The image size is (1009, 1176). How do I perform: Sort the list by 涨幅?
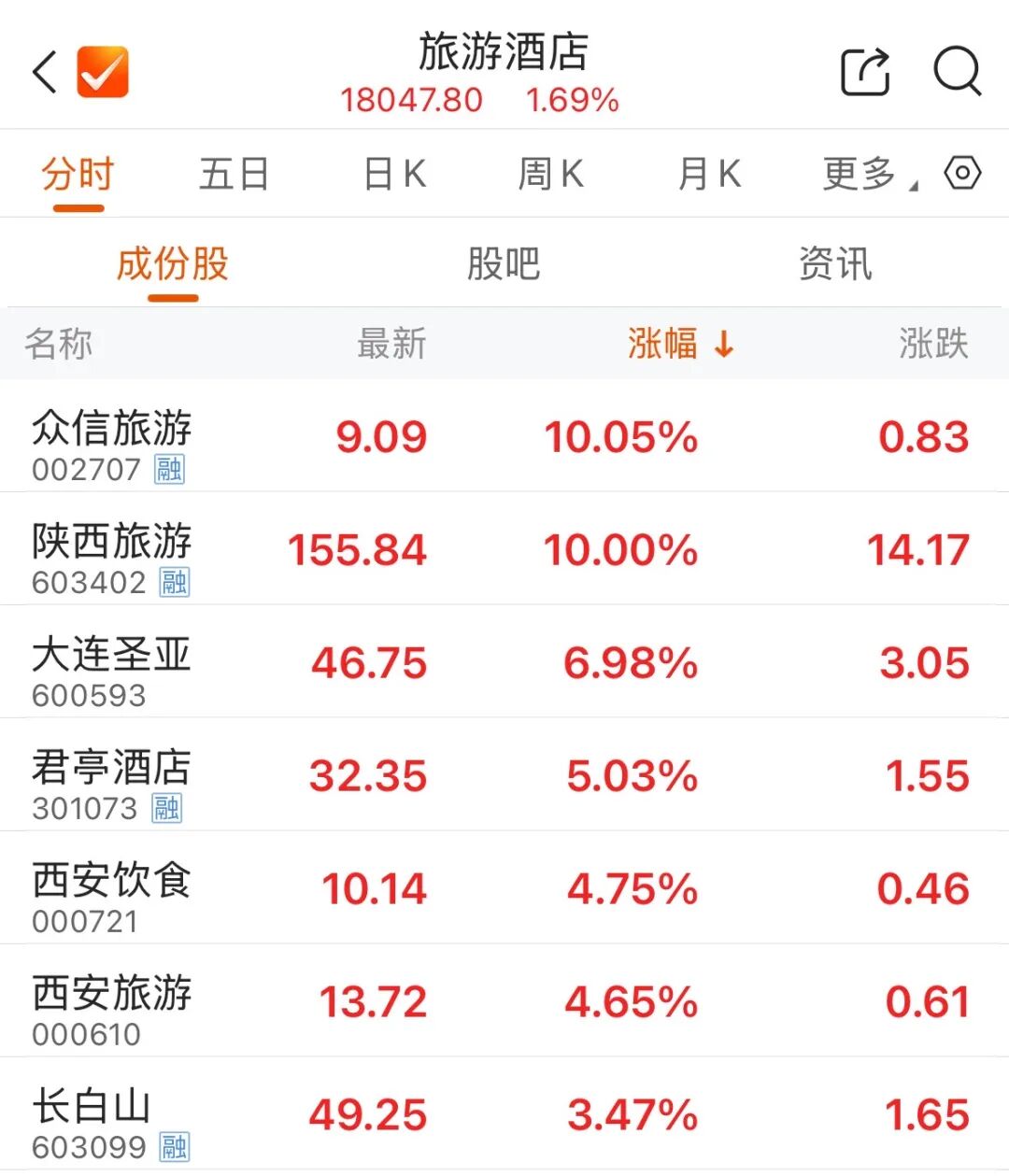[679, 344]
